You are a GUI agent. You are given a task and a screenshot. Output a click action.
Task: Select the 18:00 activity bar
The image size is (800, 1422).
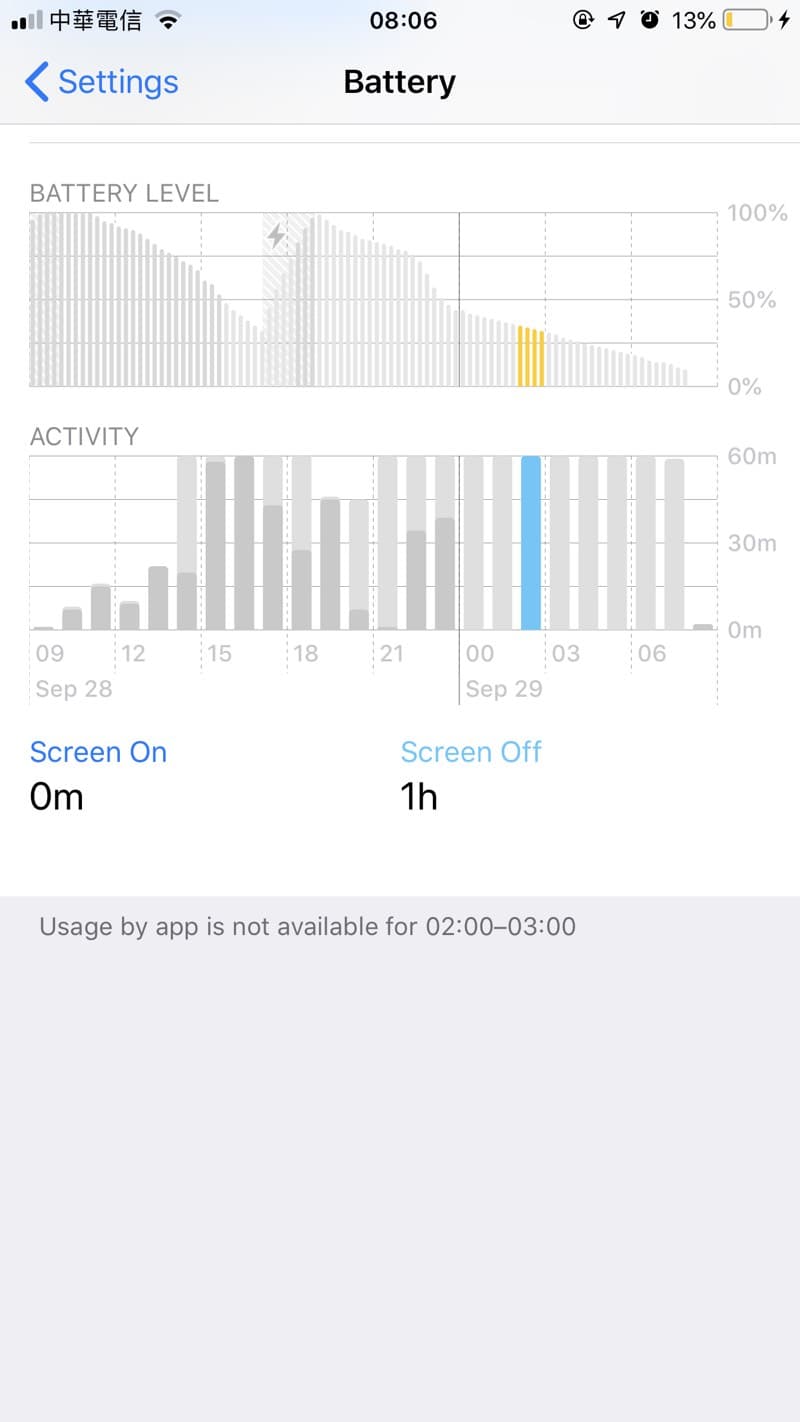[301, 543]
